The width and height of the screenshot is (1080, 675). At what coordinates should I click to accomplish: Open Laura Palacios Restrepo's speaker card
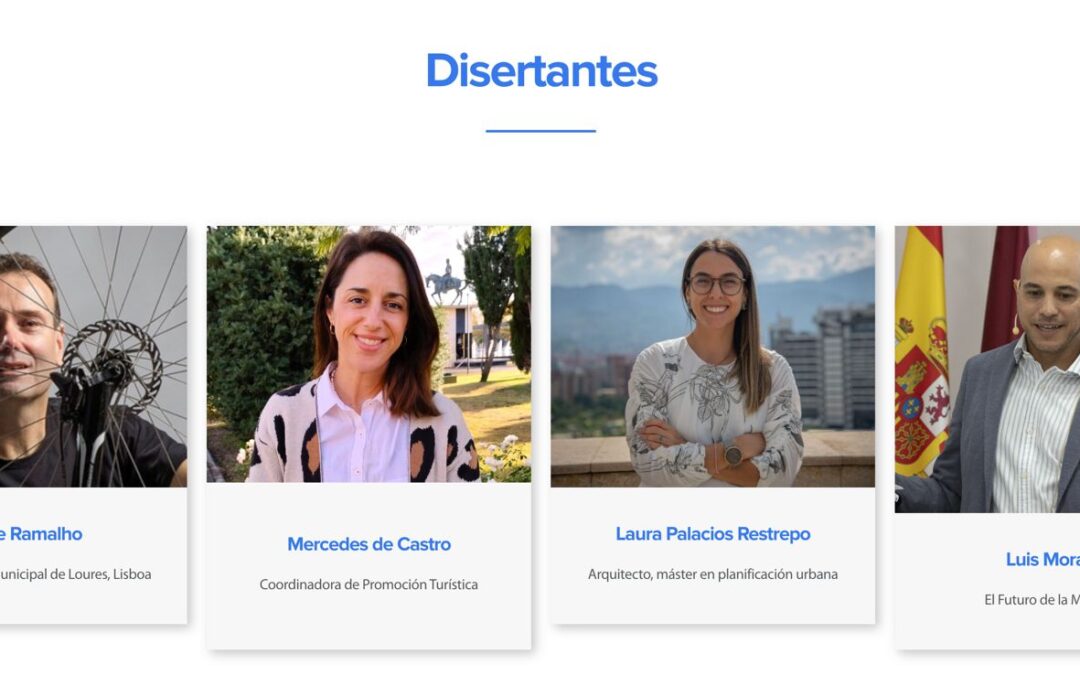tap(712, 534)
